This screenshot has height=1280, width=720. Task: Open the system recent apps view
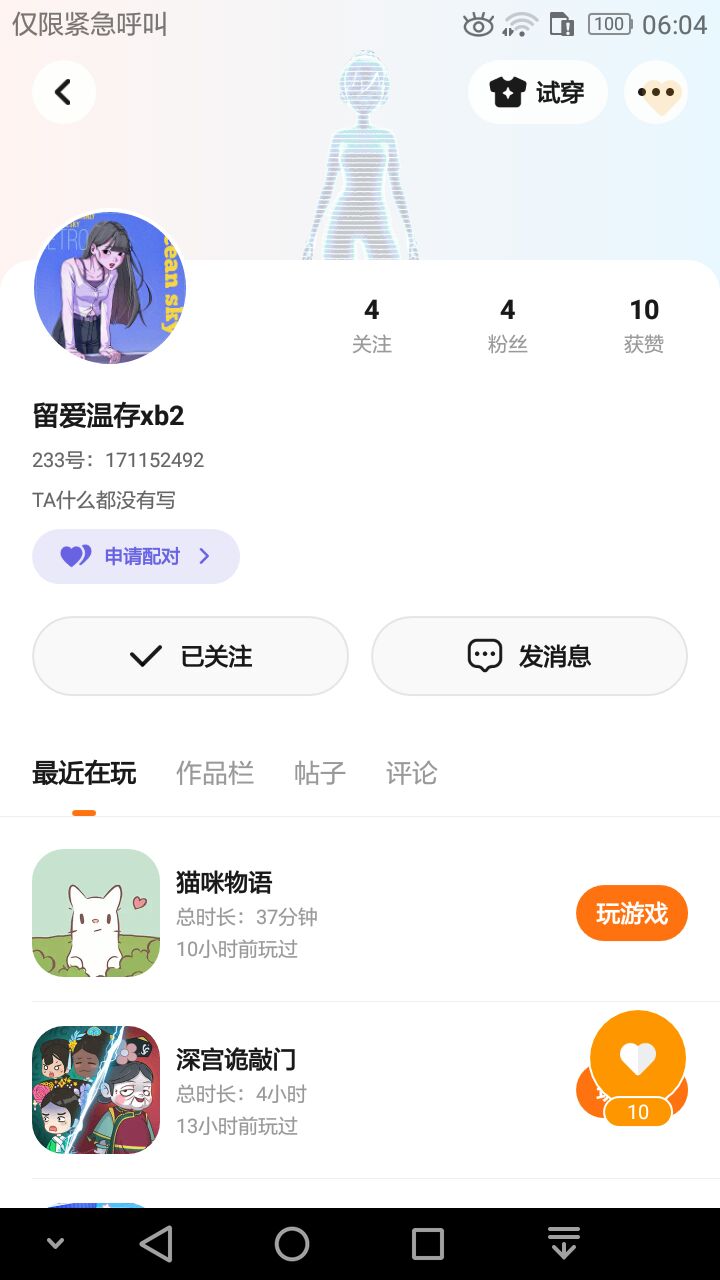[428, 1244]
